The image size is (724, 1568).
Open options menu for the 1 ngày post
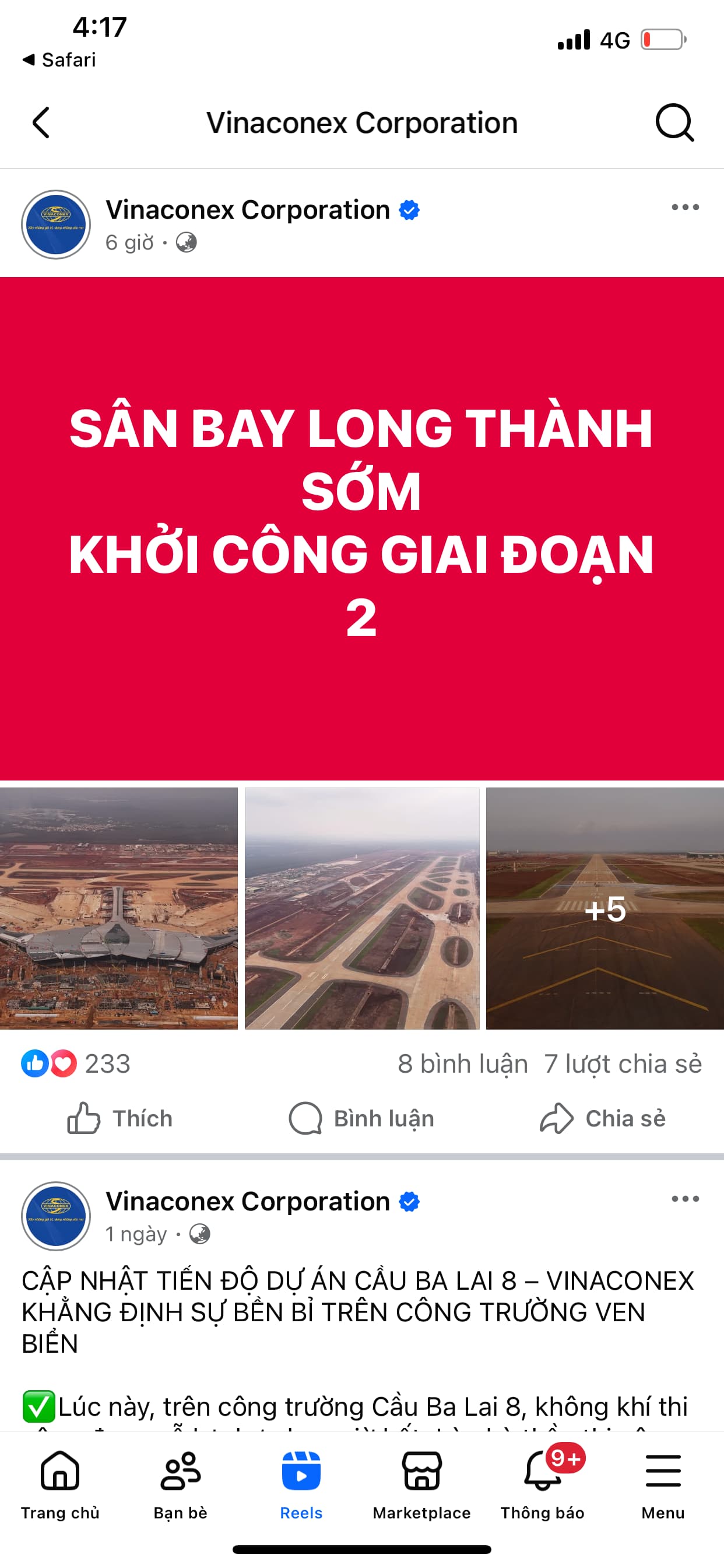coord(685,1199)
